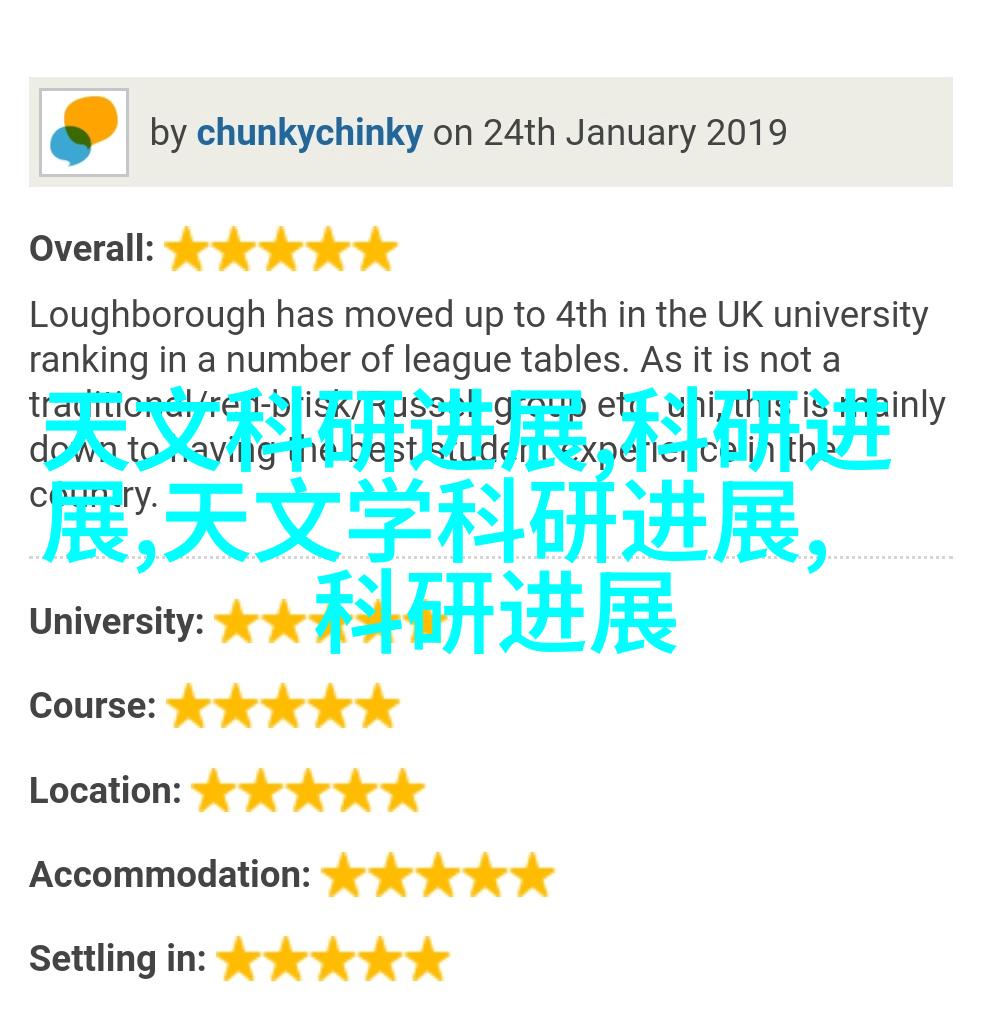The height and width of the screenshot is (1020, 990).
Task: Tap the reviewer's avatar image
Action: [x=84, y=132]
